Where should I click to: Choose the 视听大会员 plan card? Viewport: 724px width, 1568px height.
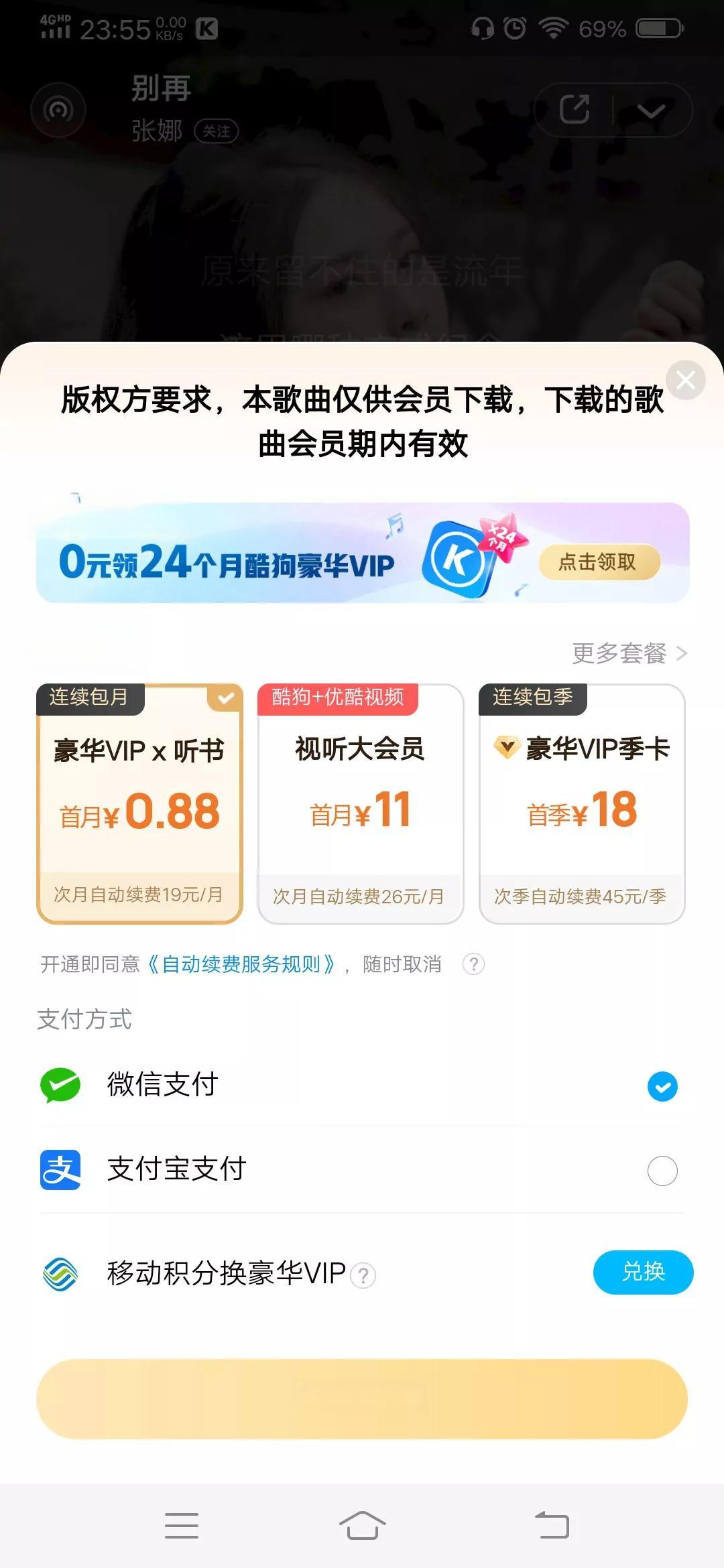(x=361, y=803)
